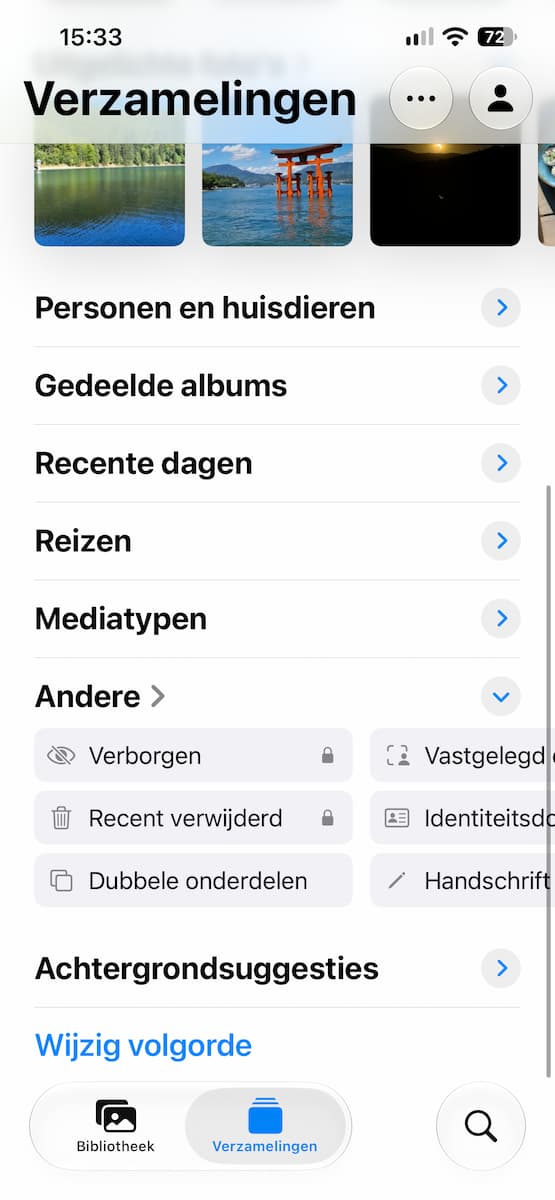Screen dimensions: 555x1200
Task: Open the Verborgen album
Action: click(193, 756)
